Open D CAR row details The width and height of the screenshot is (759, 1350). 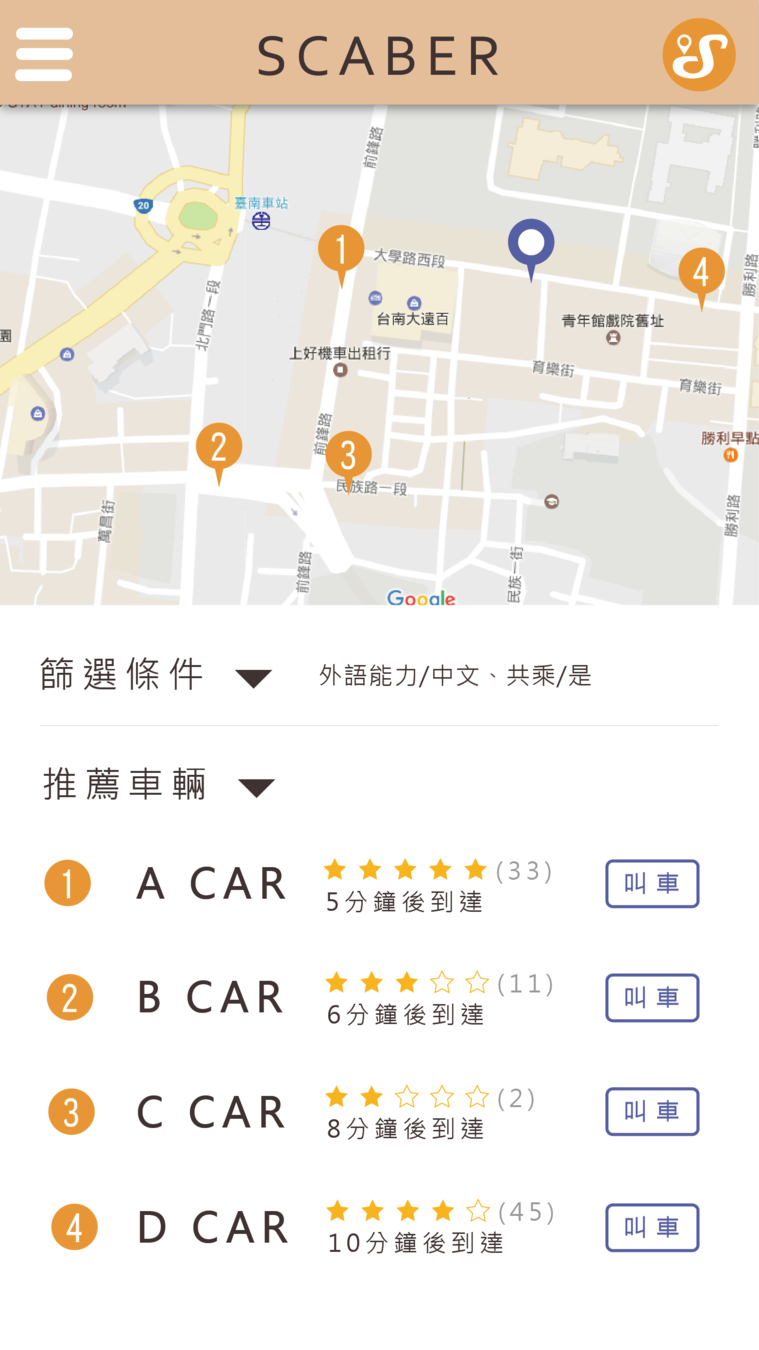(x=211, y=1227)
